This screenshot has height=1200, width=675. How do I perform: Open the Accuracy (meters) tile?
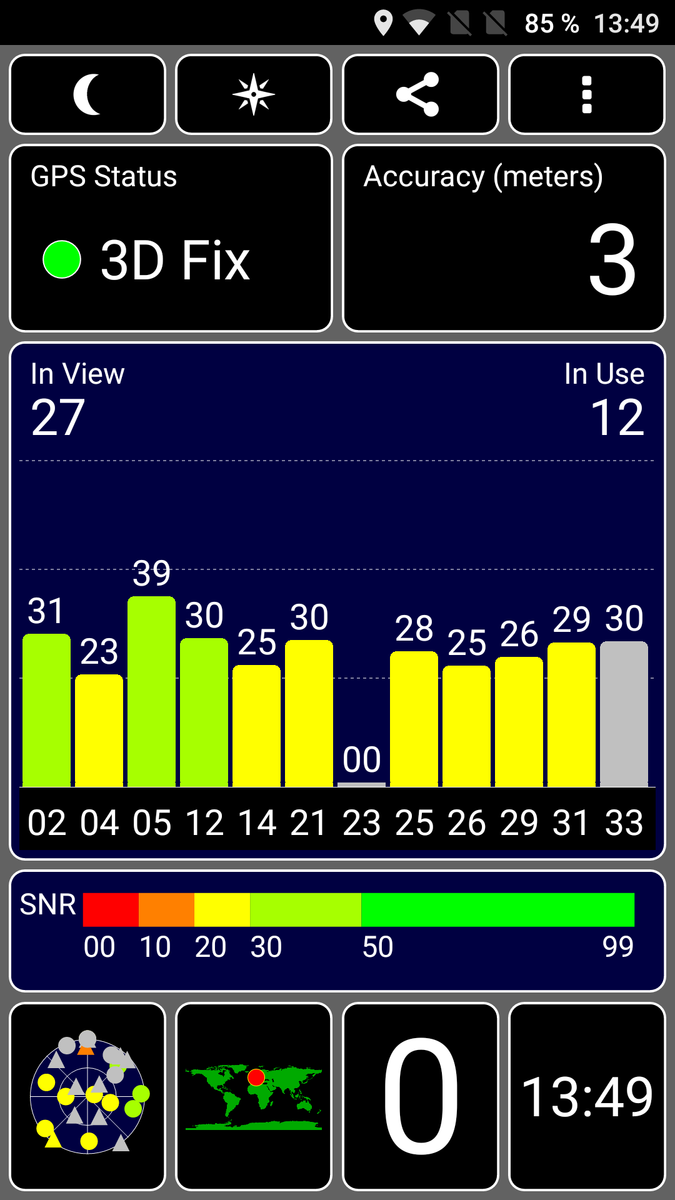(504, 238)
